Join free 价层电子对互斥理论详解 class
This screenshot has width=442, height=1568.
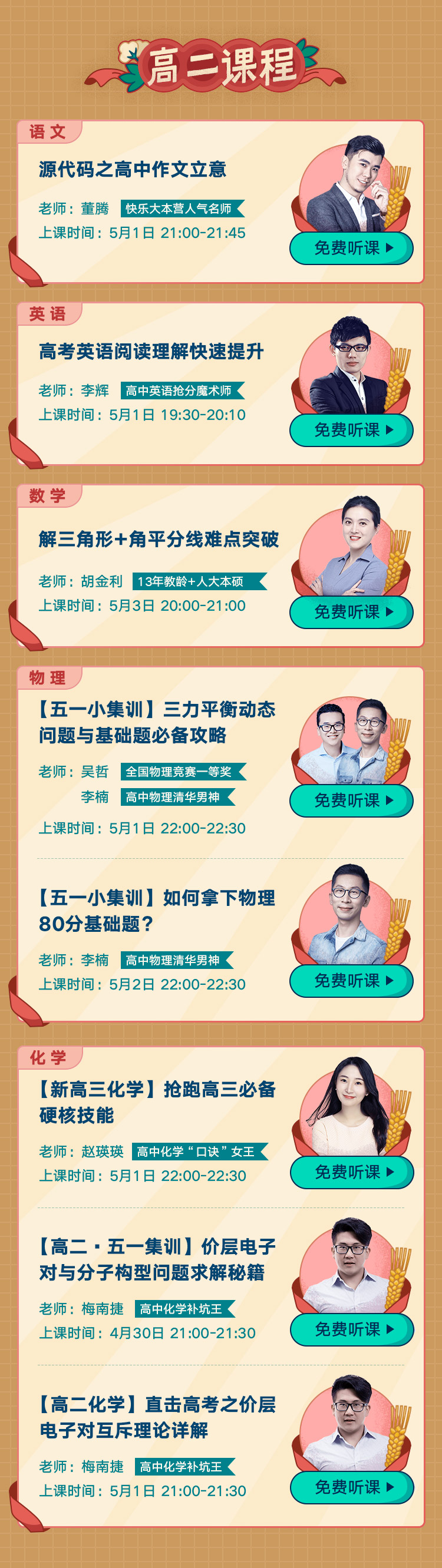pyautogui.click(x=352, y=1487)
